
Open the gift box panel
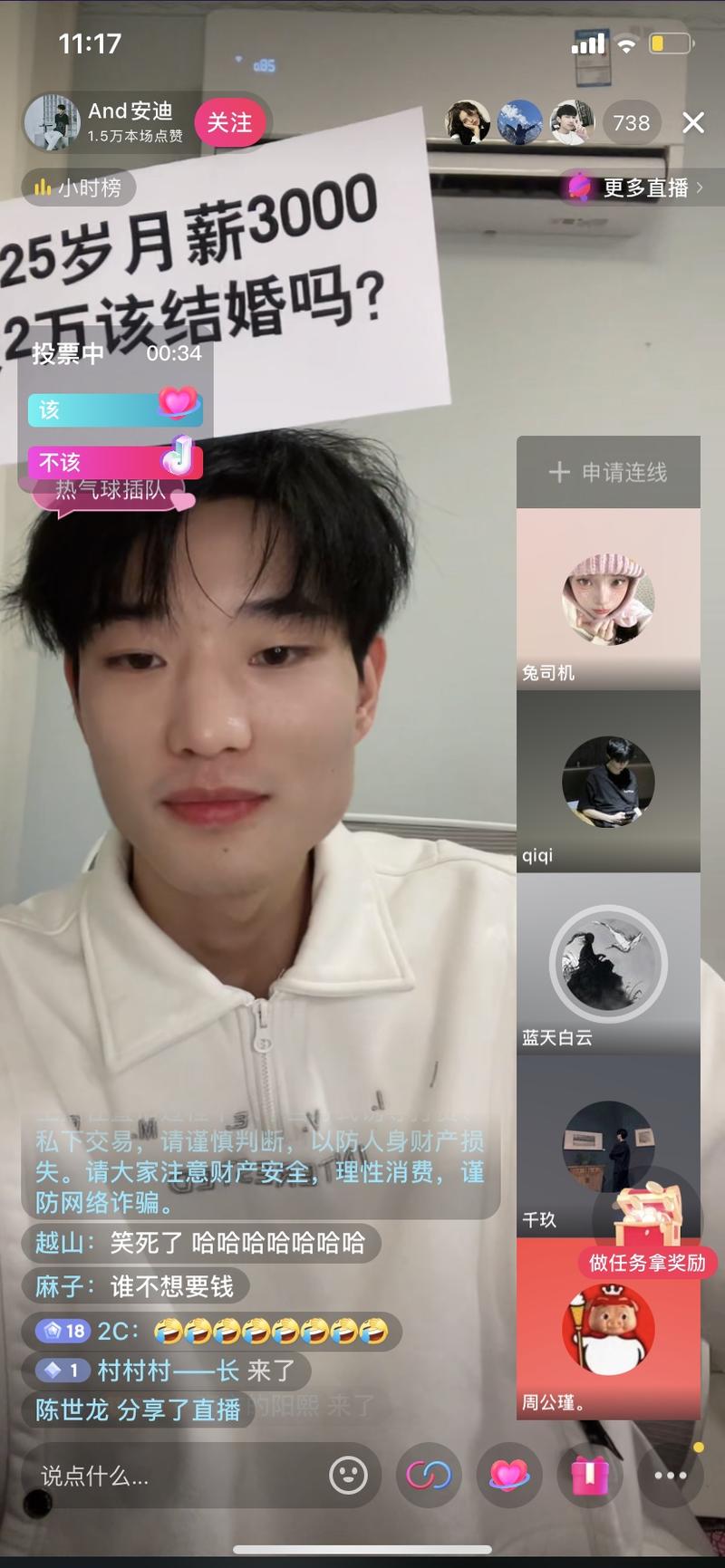589,1476
